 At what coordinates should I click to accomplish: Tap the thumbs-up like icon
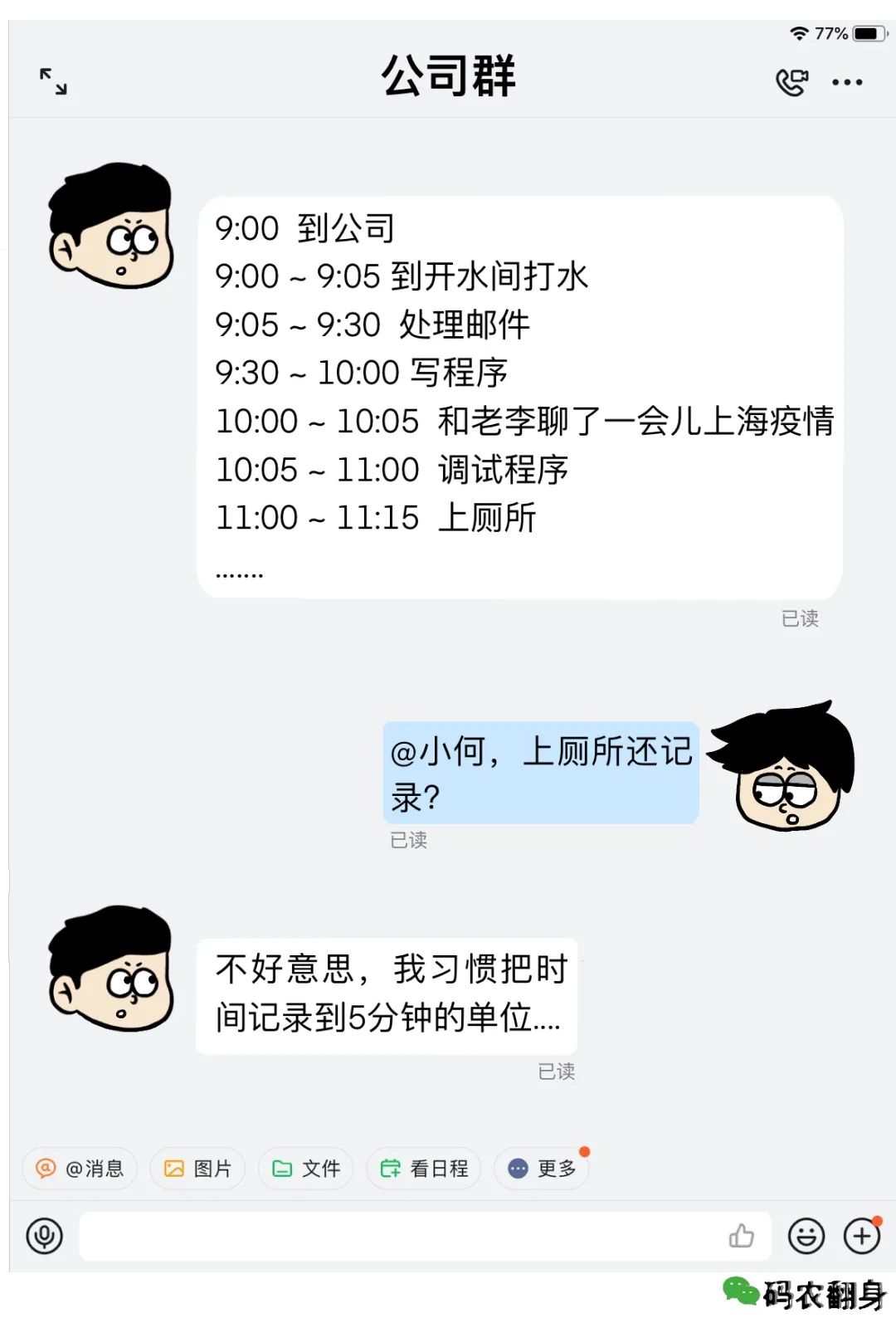742,1236
